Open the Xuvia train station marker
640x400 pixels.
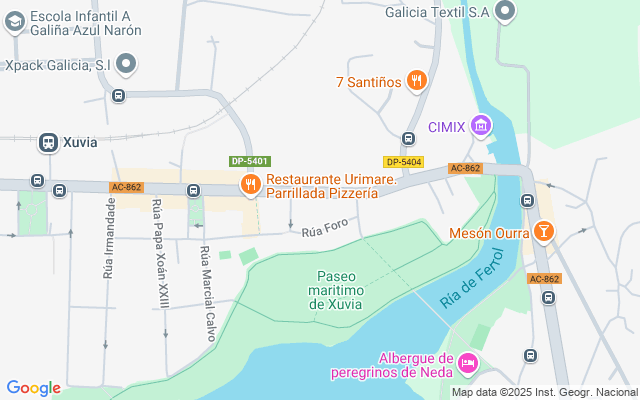point(48,143)
